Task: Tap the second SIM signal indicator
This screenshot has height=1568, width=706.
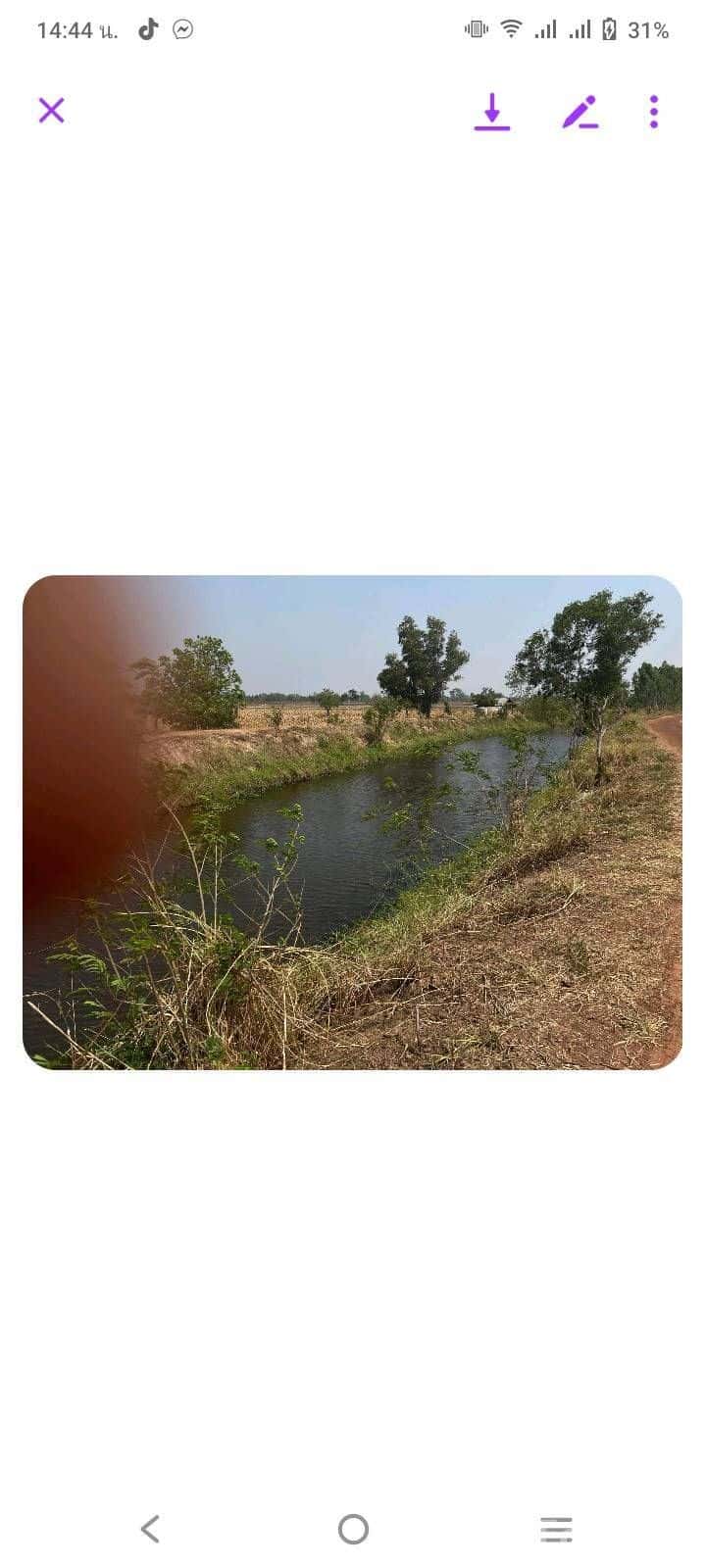Action: click(580, 29)
